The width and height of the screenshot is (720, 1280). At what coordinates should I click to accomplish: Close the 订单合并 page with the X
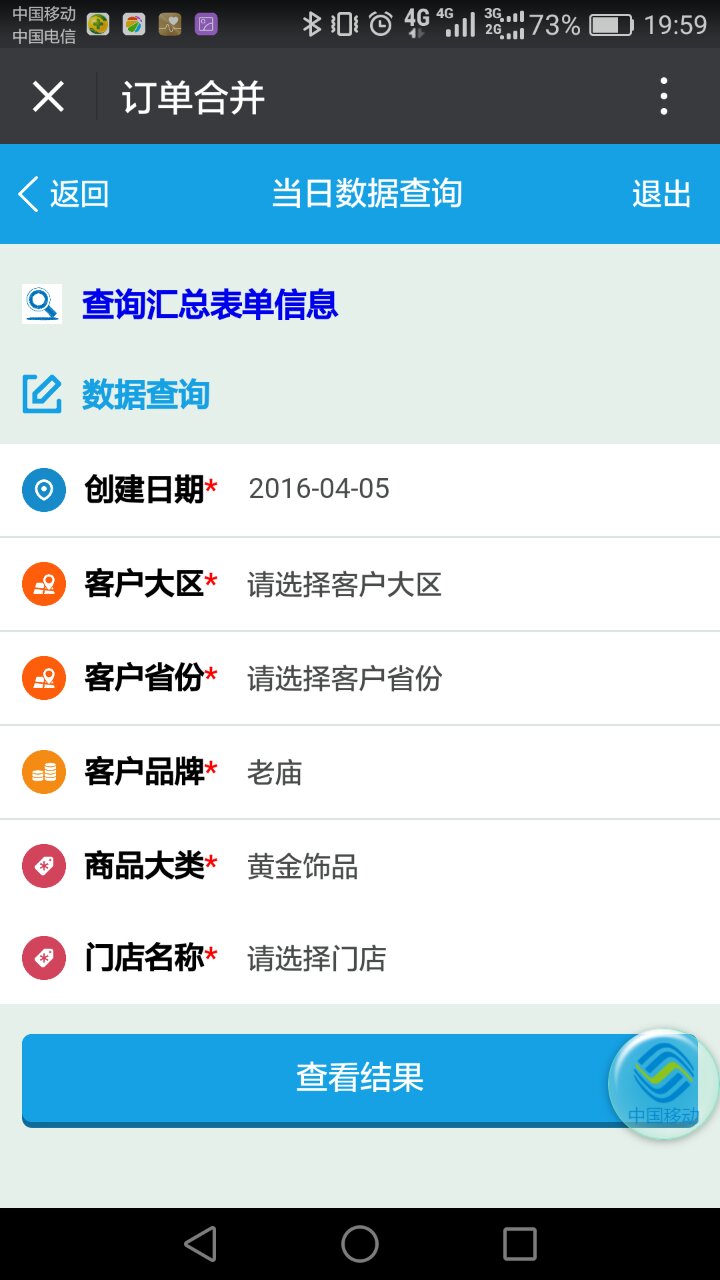(48, 97)
